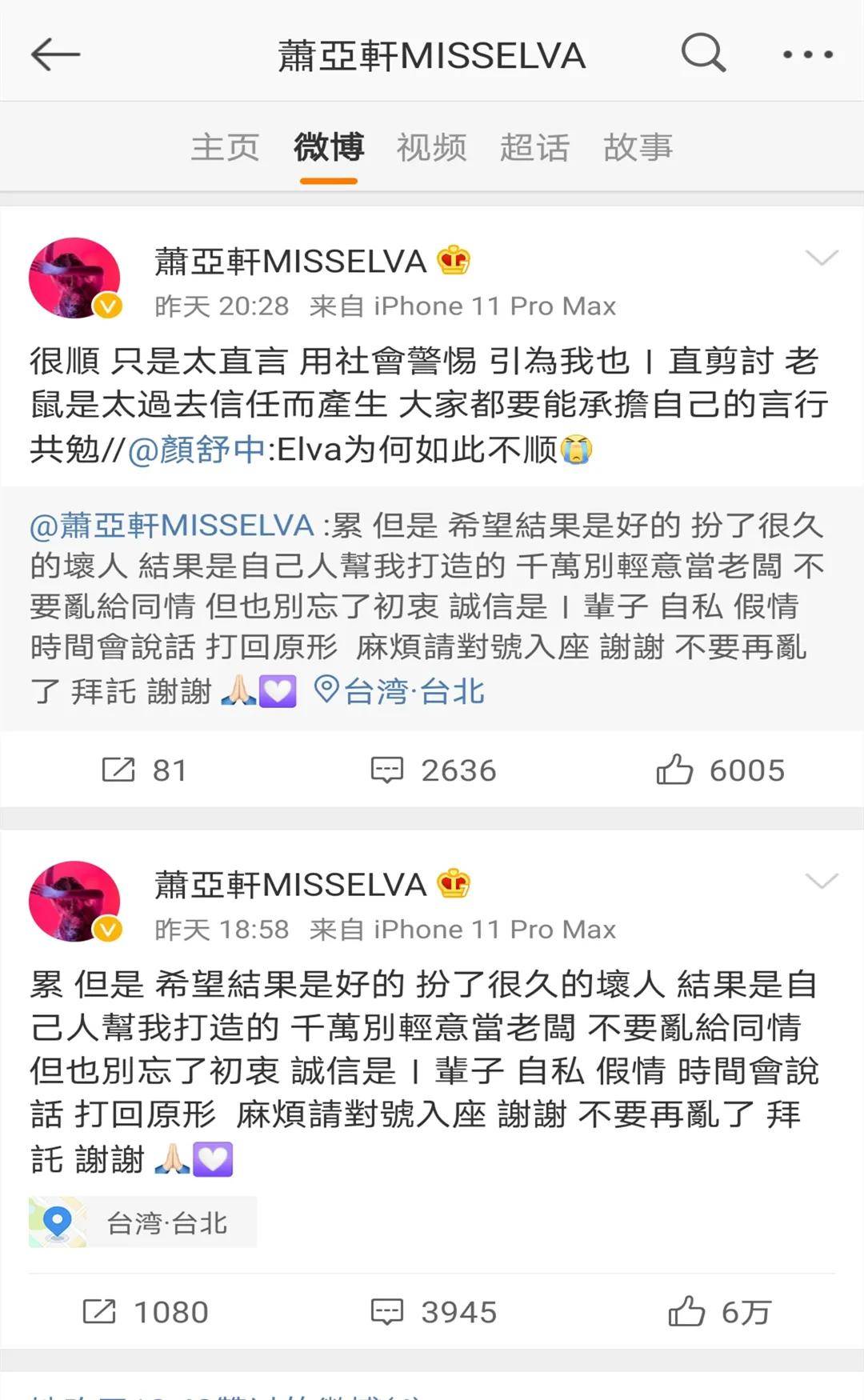The width and height of the screenshot is (864, 1400).
Task: Open the profile avatar on the 20:28 post
Action: (74, 278)
